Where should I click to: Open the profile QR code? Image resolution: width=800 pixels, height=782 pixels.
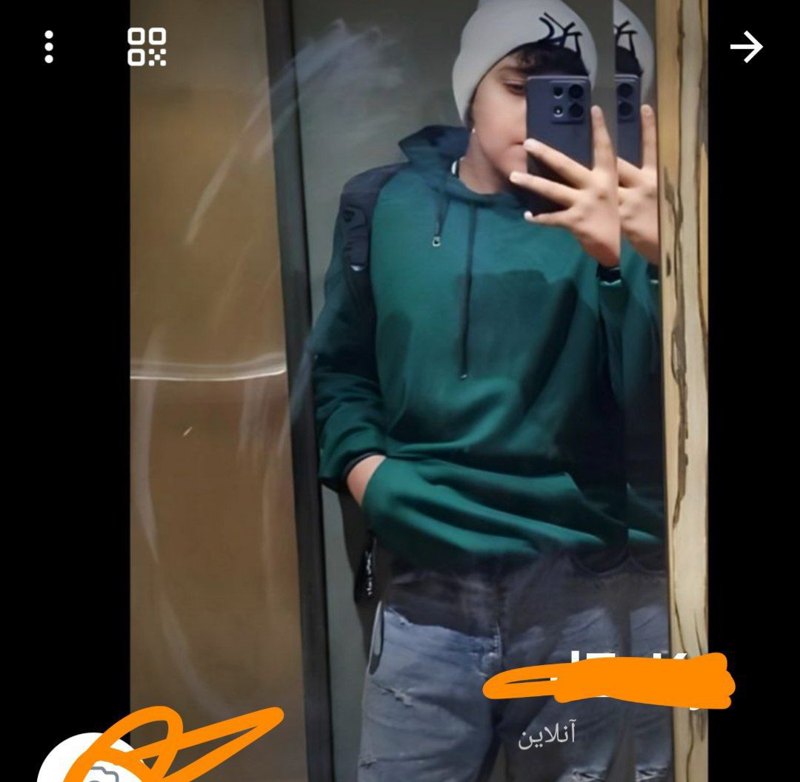pyautogui.click(x=147, y=47)
